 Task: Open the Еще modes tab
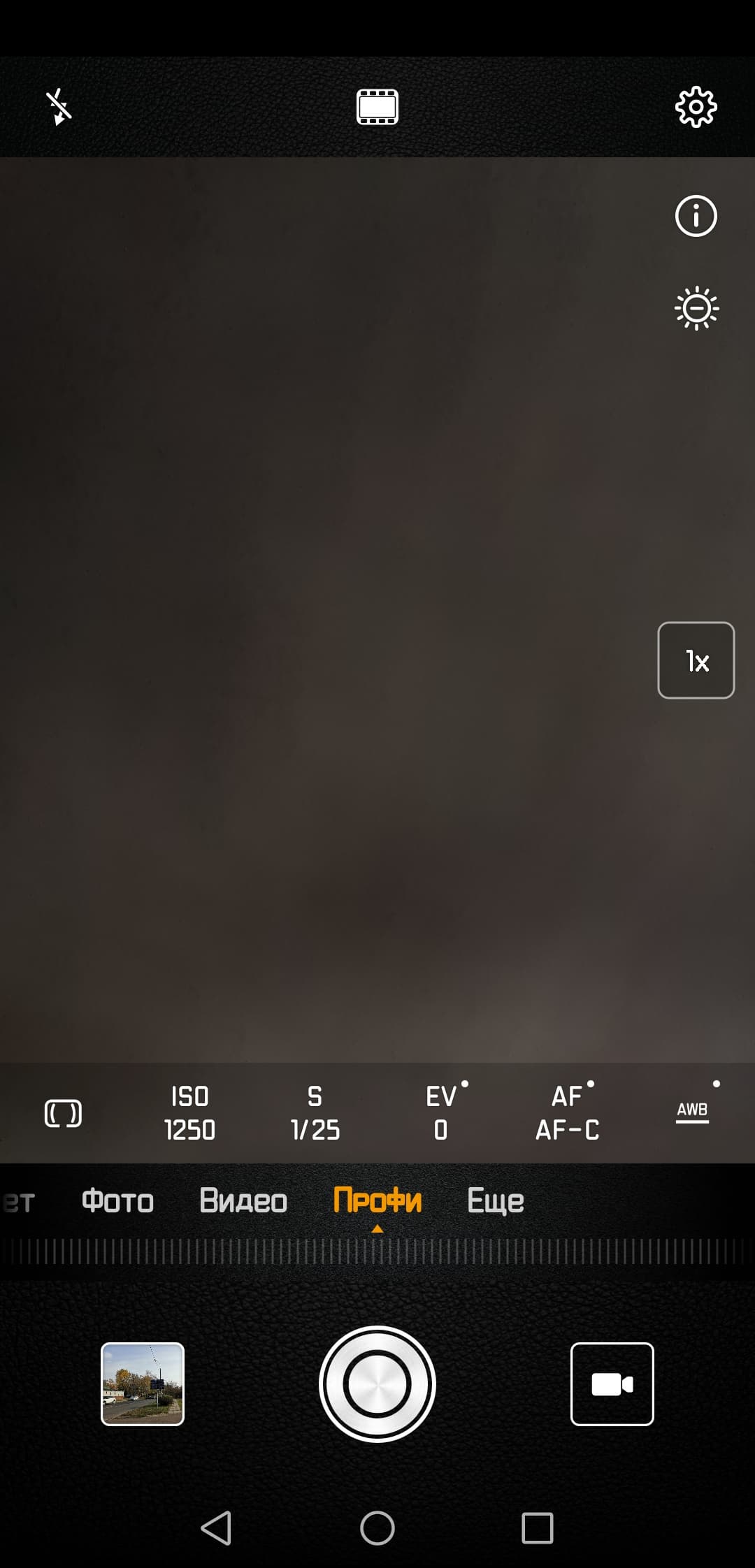coord(495,1201)
